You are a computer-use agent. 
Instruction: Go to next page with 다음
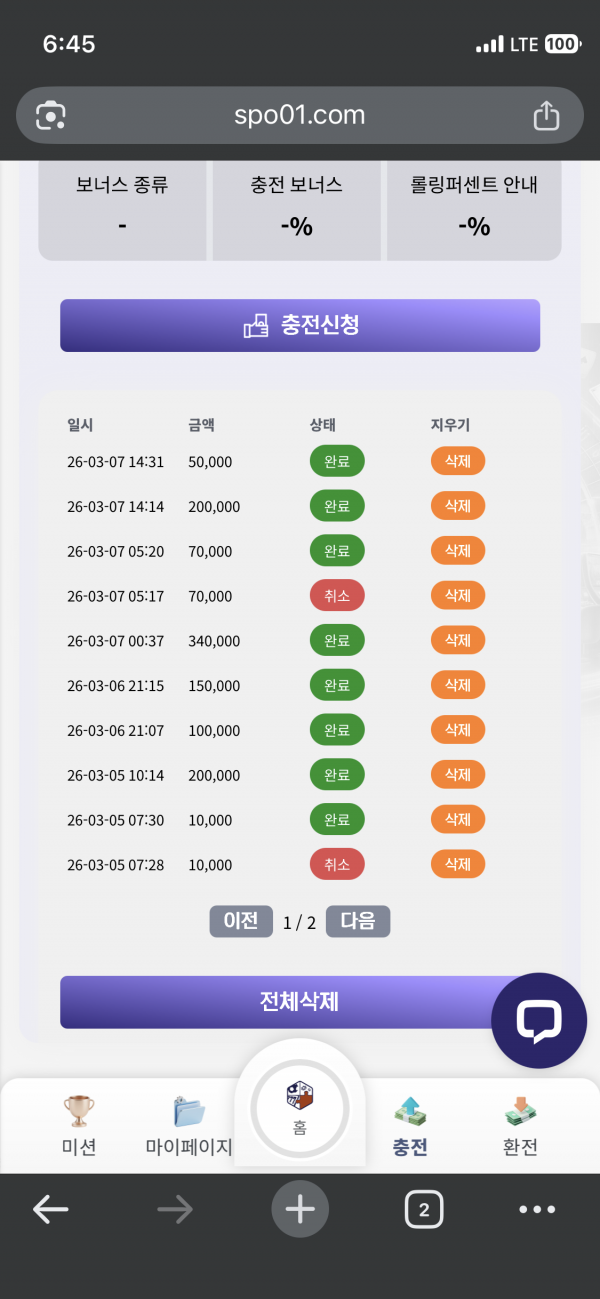click(357, 921)
